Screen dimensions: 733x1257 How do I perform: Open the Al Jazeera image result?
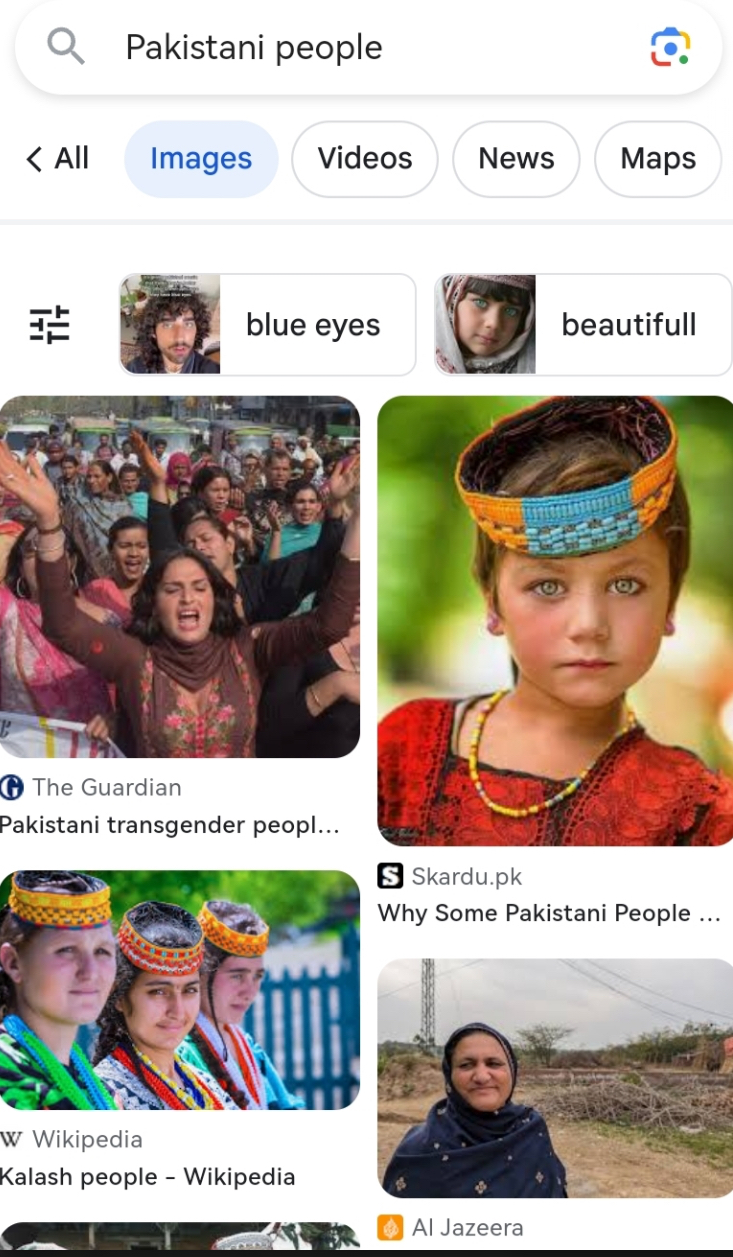click(555, 1078)
